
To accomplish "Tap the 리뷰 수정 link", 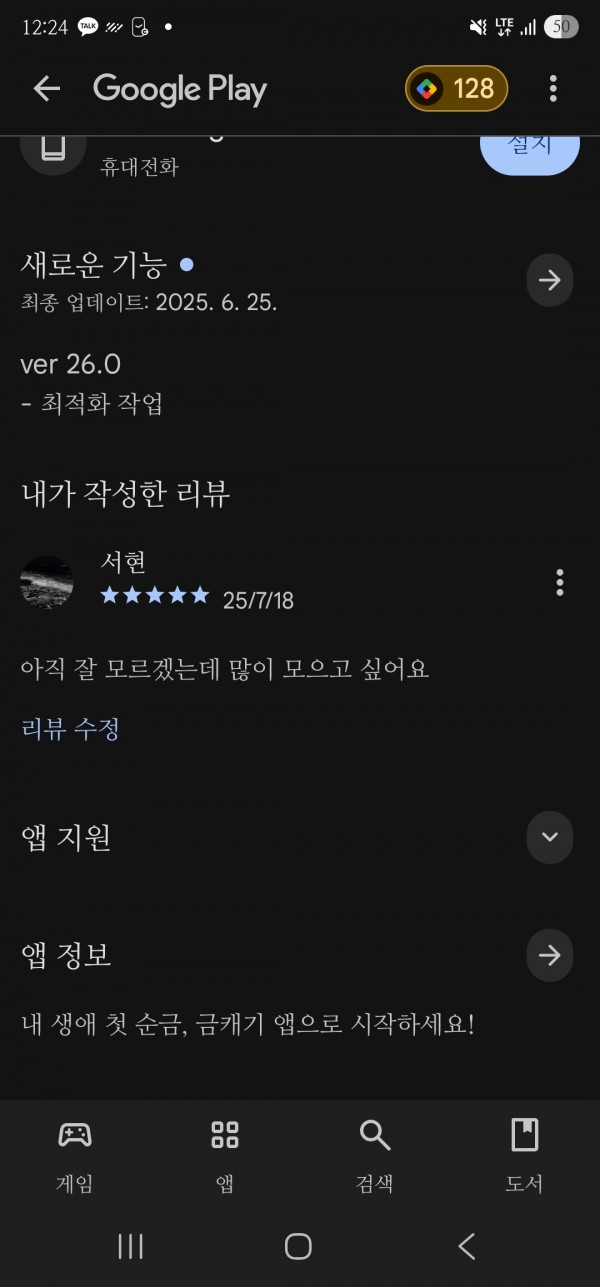I will 70,729.
